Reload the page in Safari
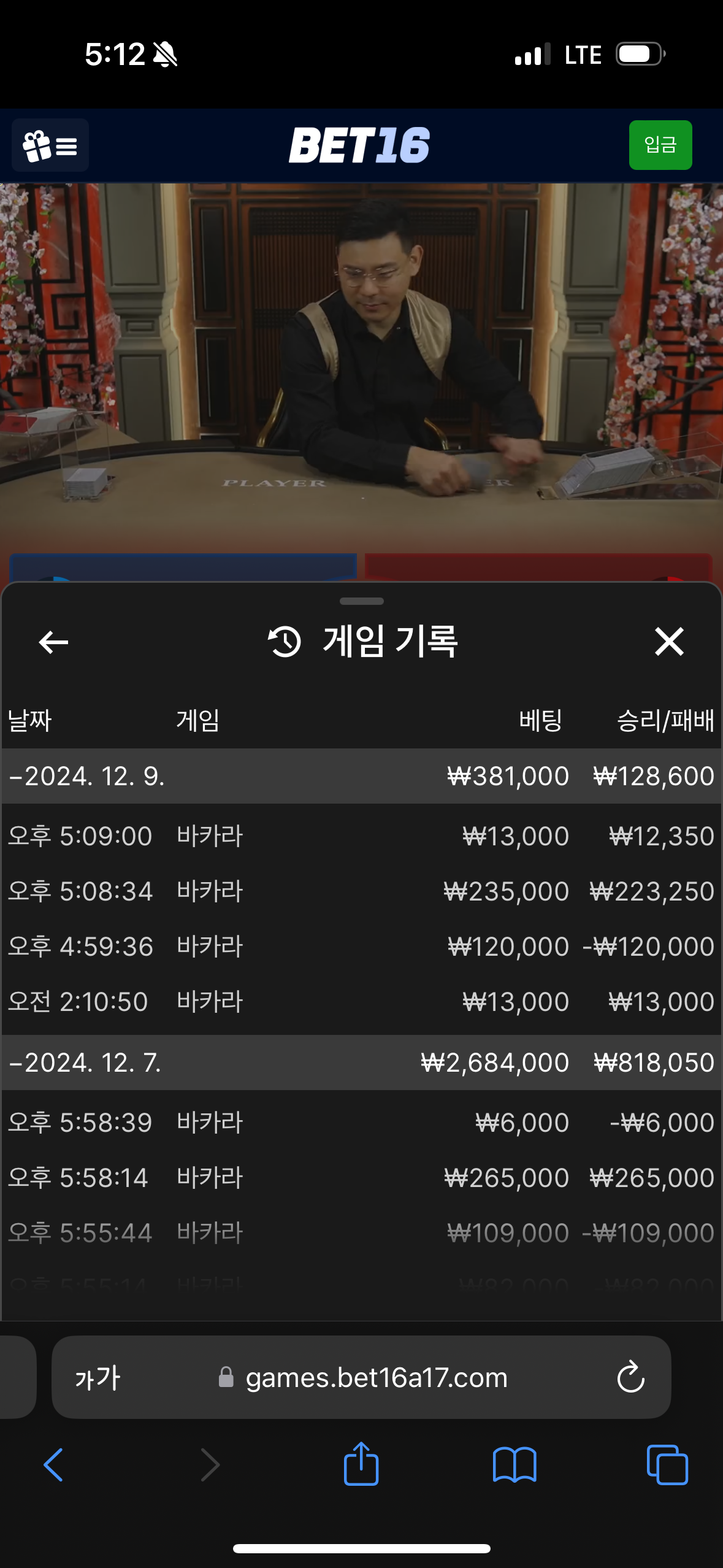The width and height of the screenshot is (723, 1568). pos(630,1378)
